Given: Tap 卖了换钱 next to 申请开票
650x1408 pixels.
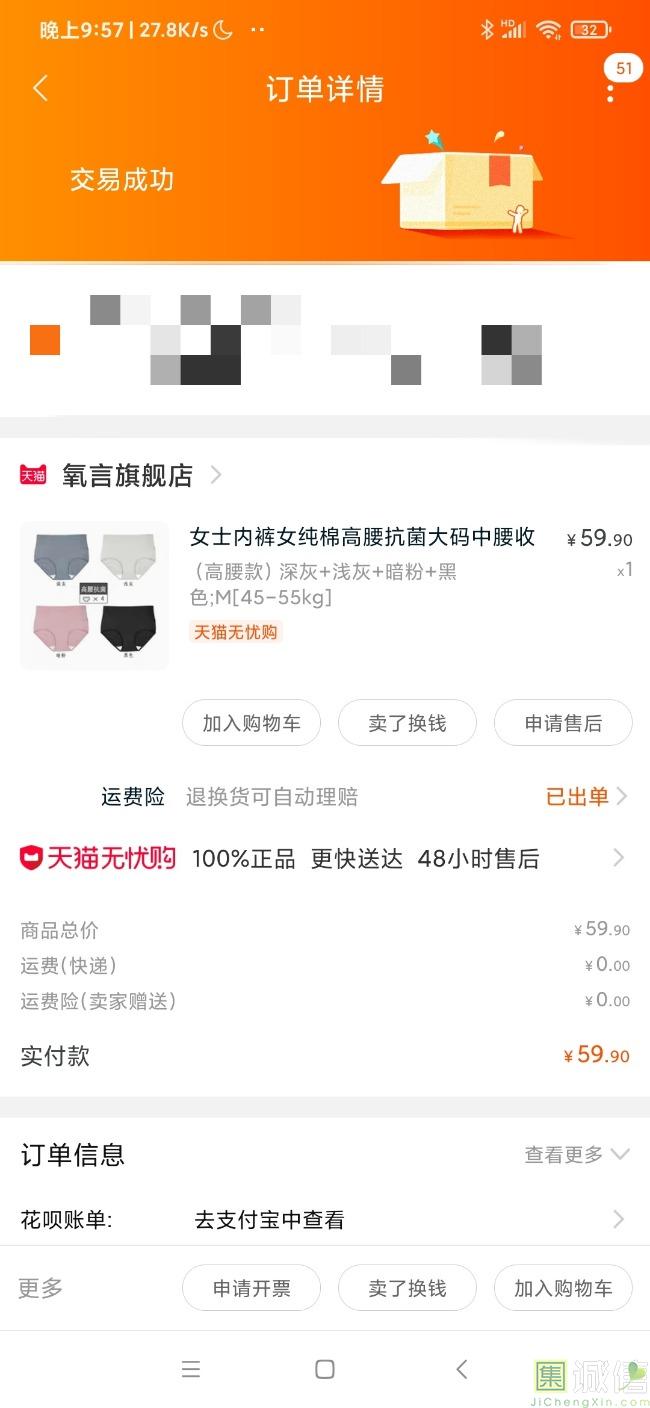Looking at the screenshot, I should coord(407,1288).
